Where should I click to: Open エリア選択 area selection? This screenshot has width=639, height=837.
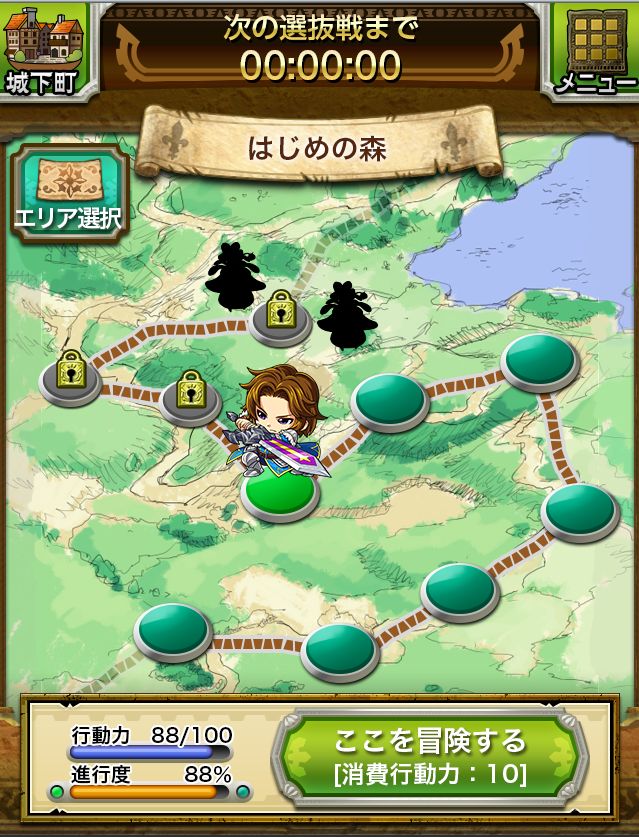point(69,194)
